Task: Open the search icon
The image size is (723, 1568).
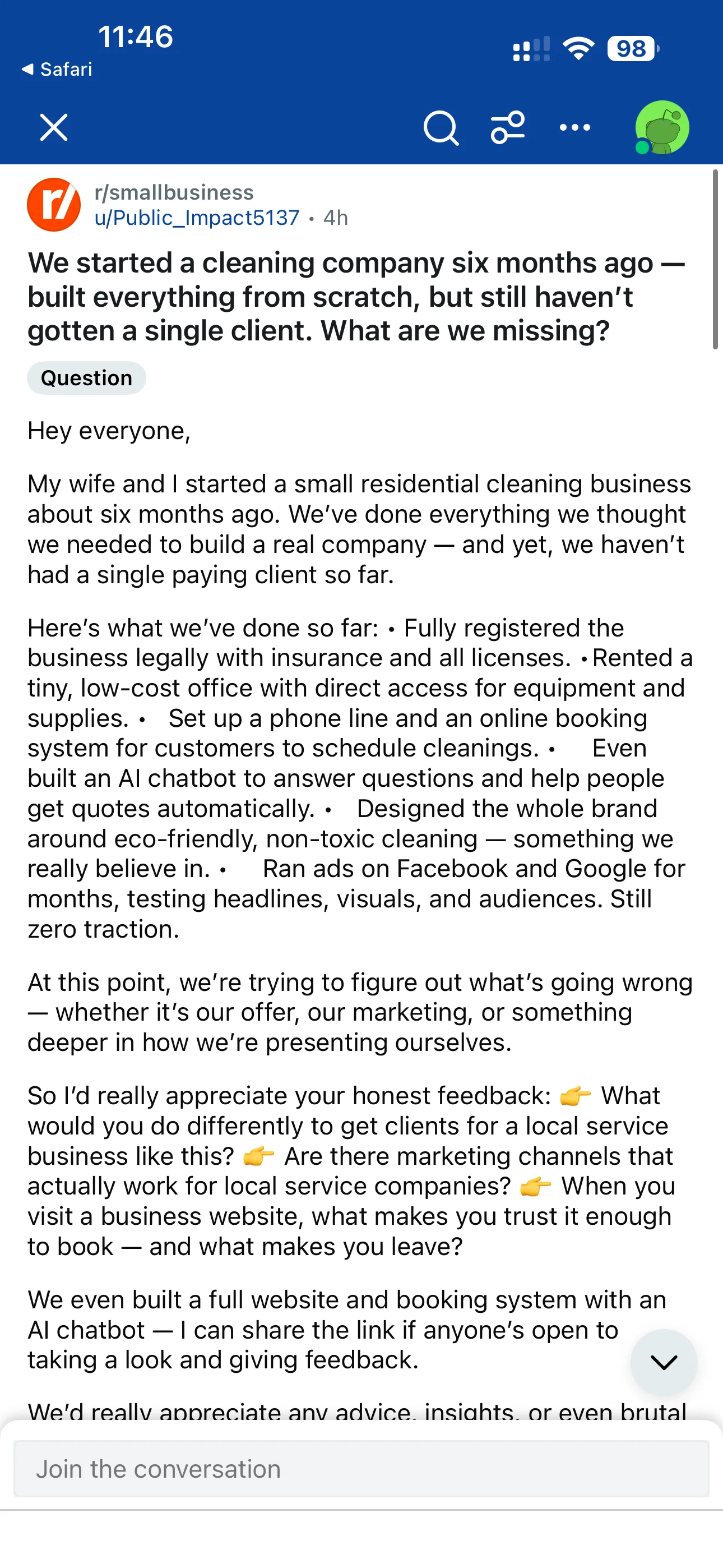Action: tap(441, 128)
